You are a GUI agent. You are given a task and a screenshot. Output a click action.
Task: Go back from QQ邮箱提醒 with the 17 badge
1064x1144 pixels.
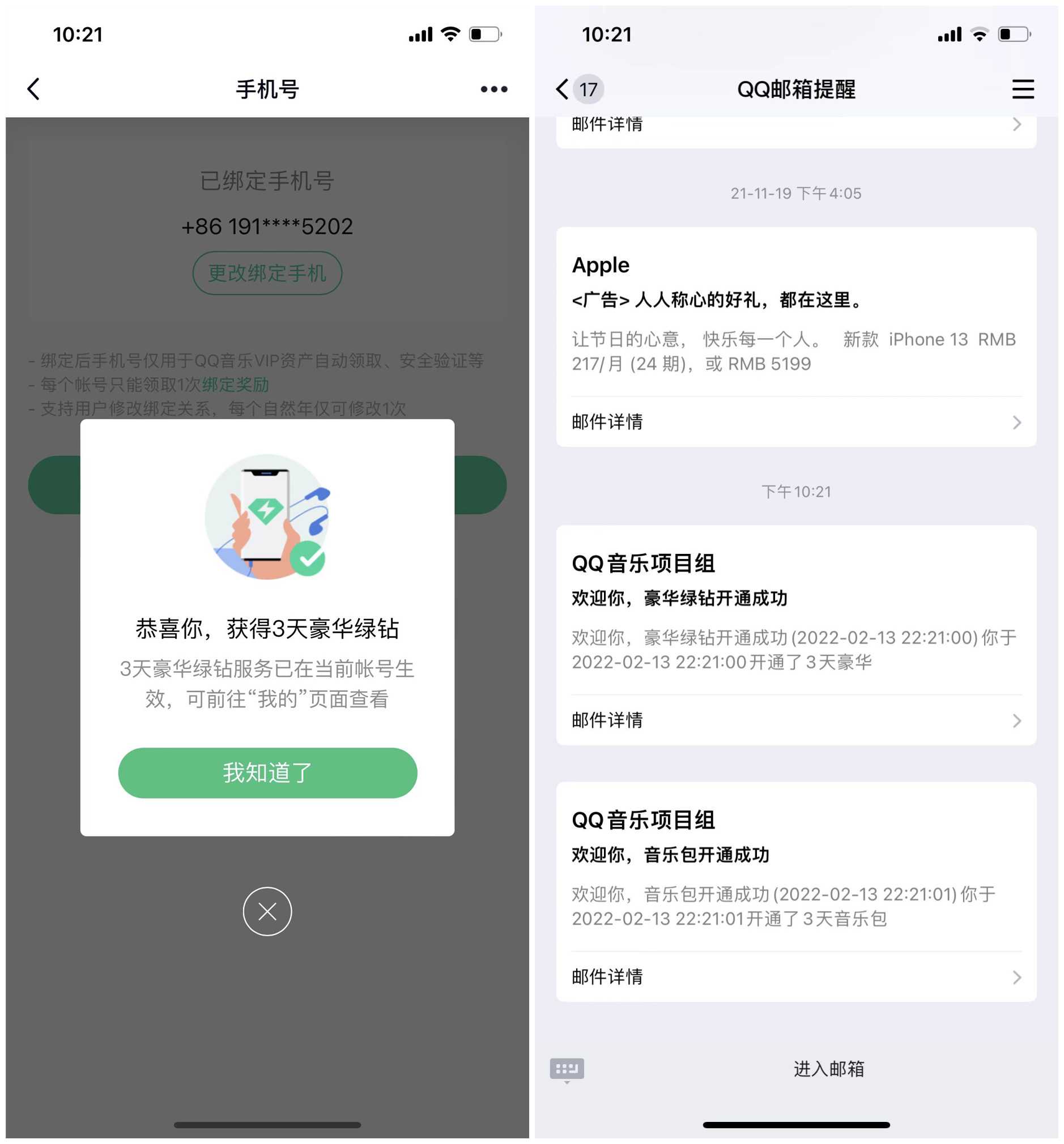pos(578,89)
